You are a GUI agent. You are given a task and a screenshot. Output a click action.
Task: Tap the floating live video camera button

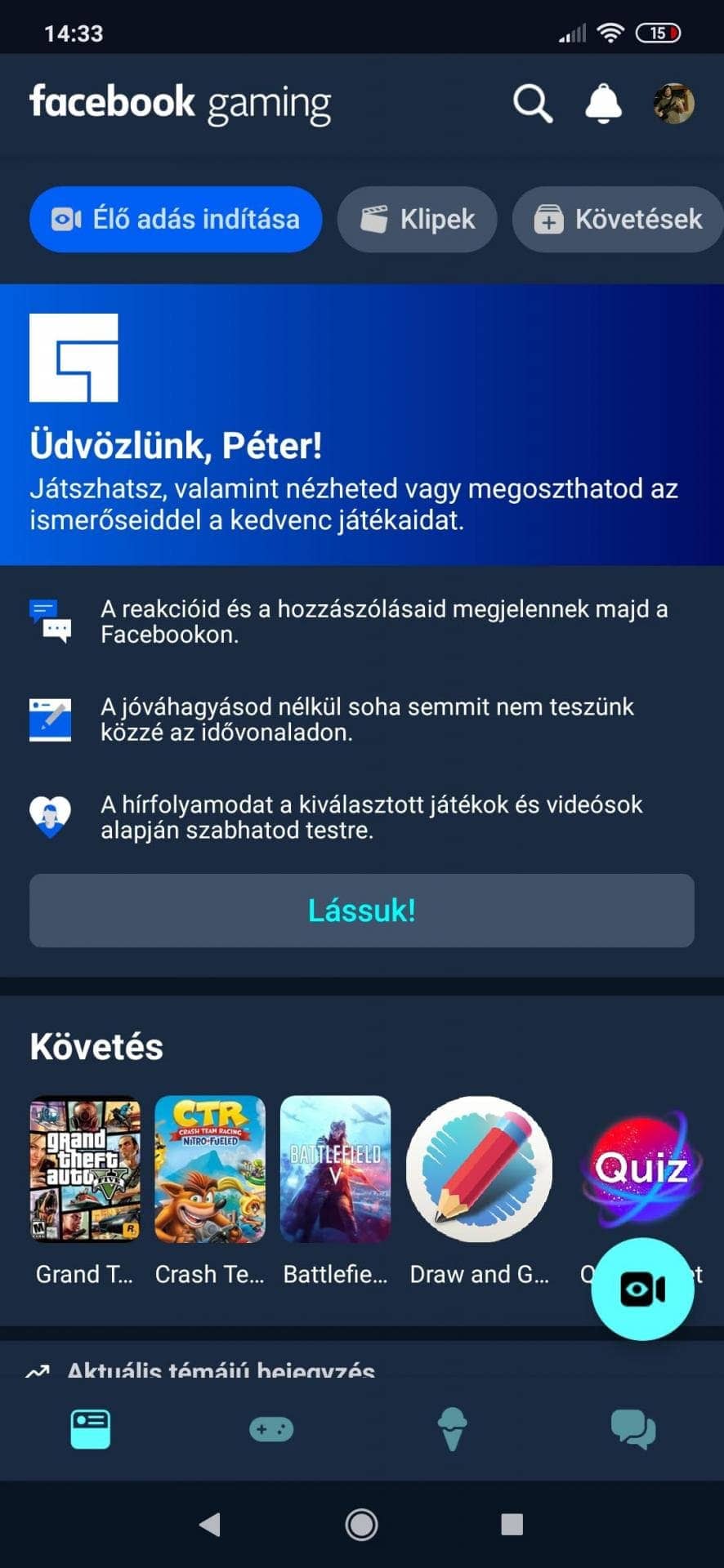(x=642, y=1289)
